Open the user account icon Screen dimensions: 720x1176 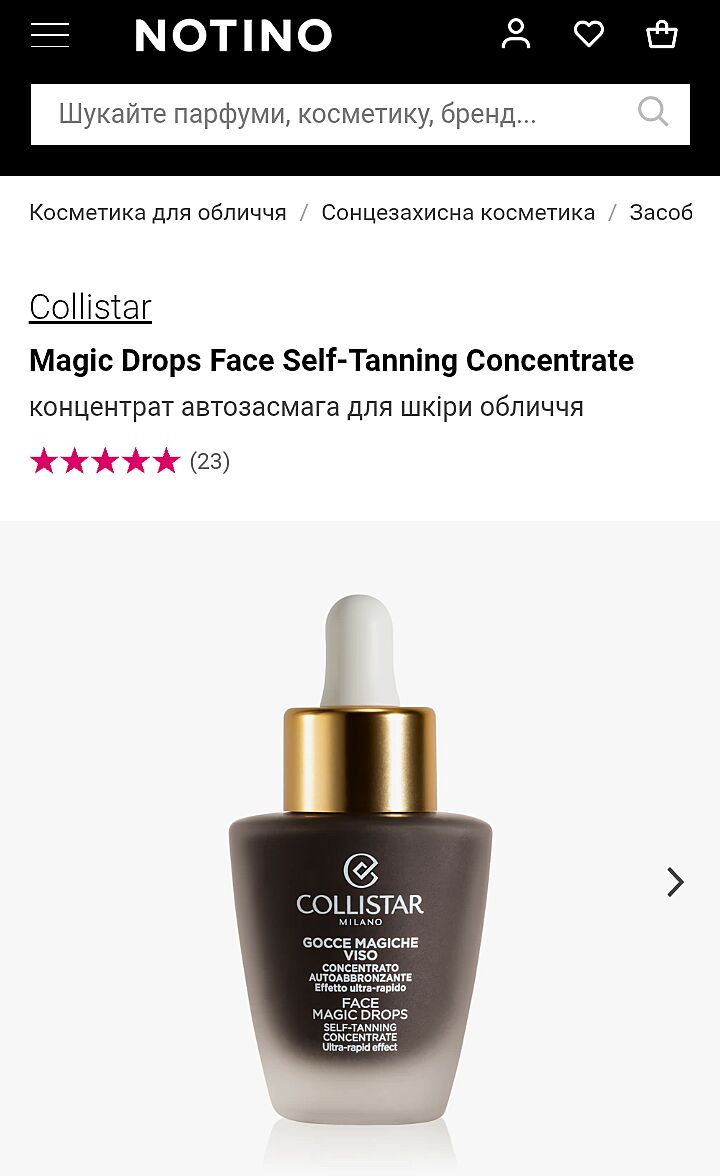[516, 35]
